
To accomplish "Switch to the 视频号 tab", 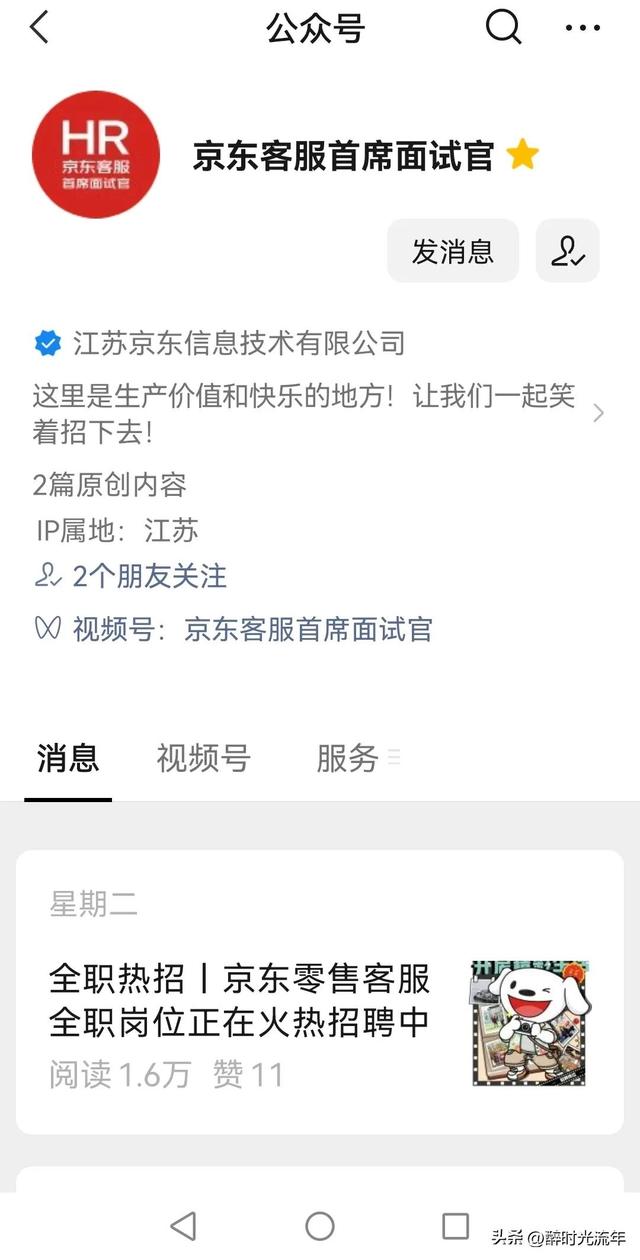I will pos(203,759).
